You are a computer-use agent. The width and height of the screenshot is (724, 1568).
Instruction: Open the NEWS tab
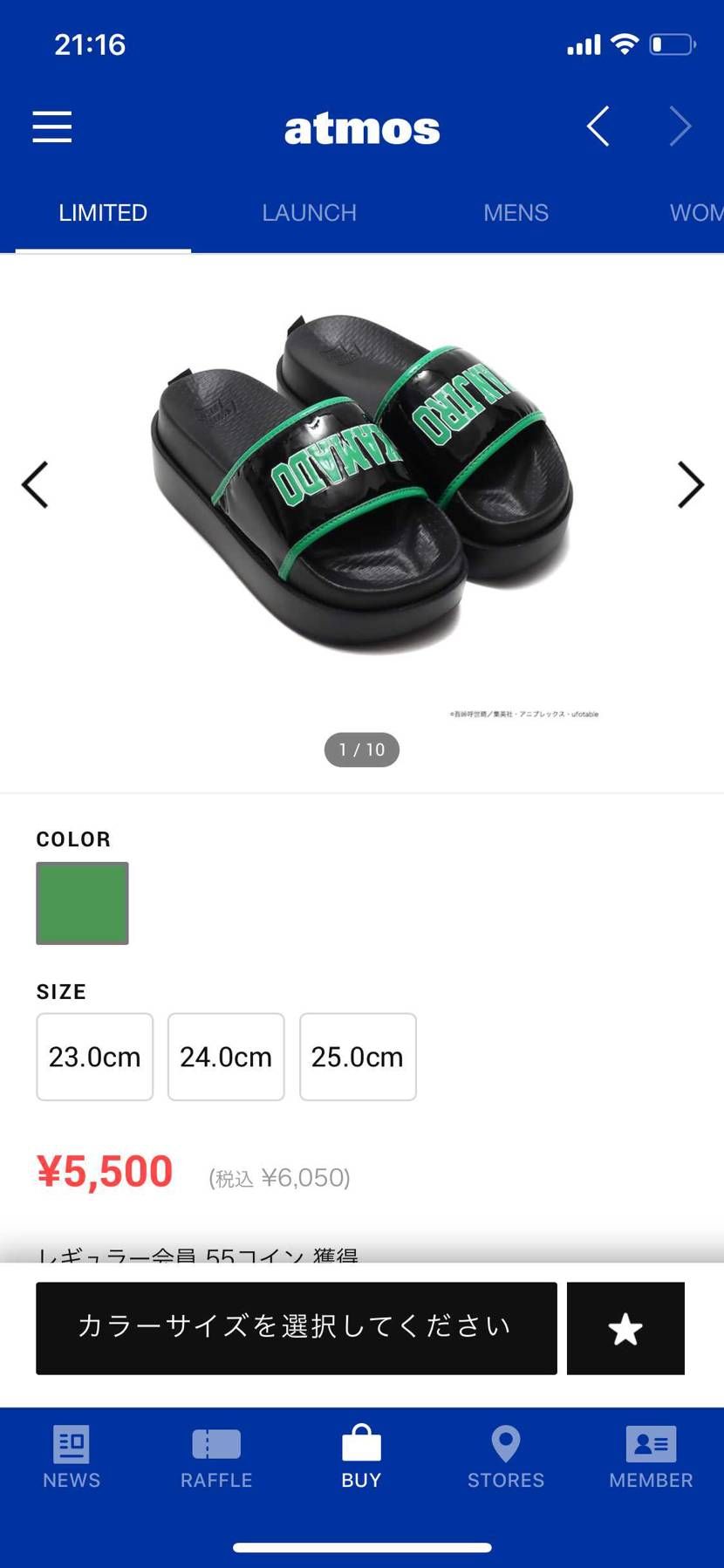tap(72, 1457)
